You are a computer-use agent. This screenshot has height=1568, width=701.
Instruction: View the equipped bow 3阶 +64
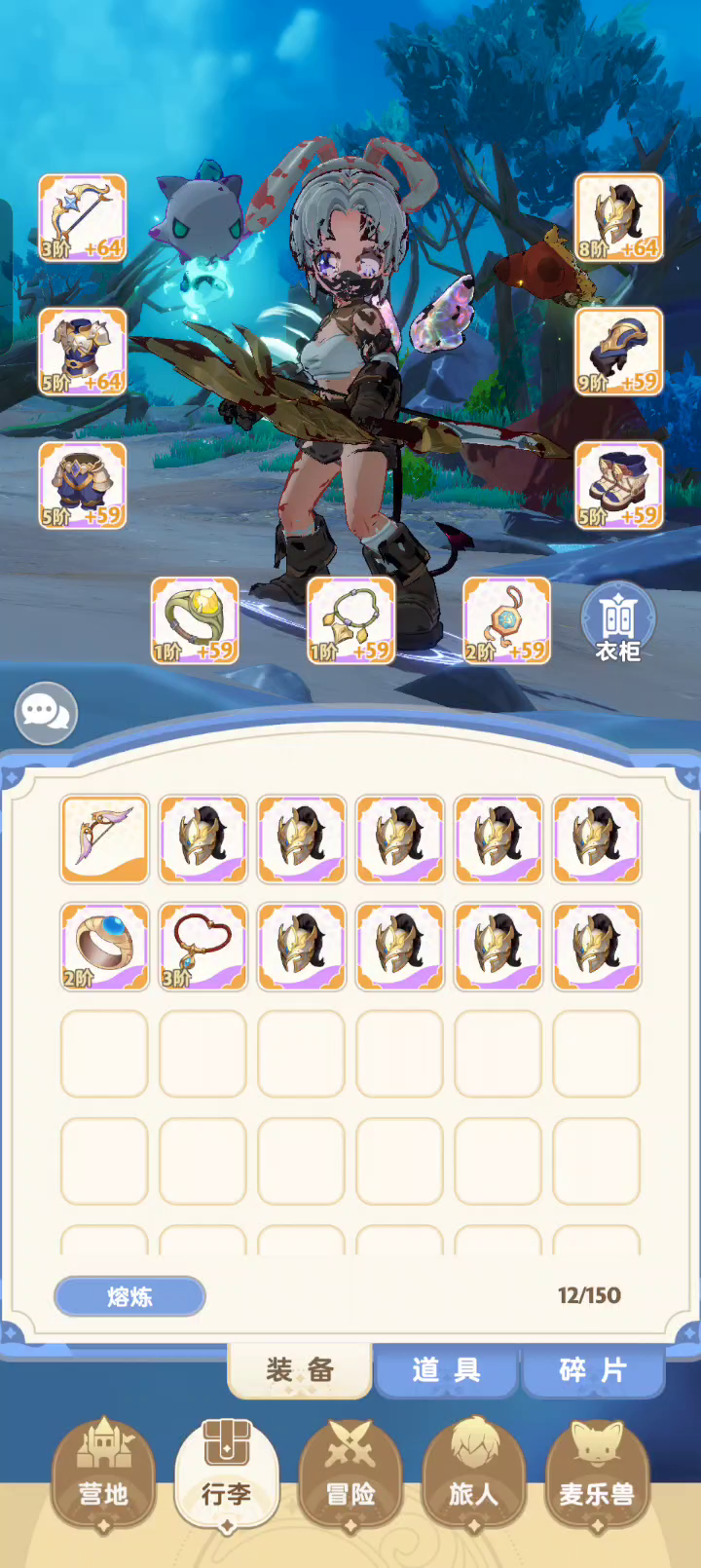tap(83, 218)
